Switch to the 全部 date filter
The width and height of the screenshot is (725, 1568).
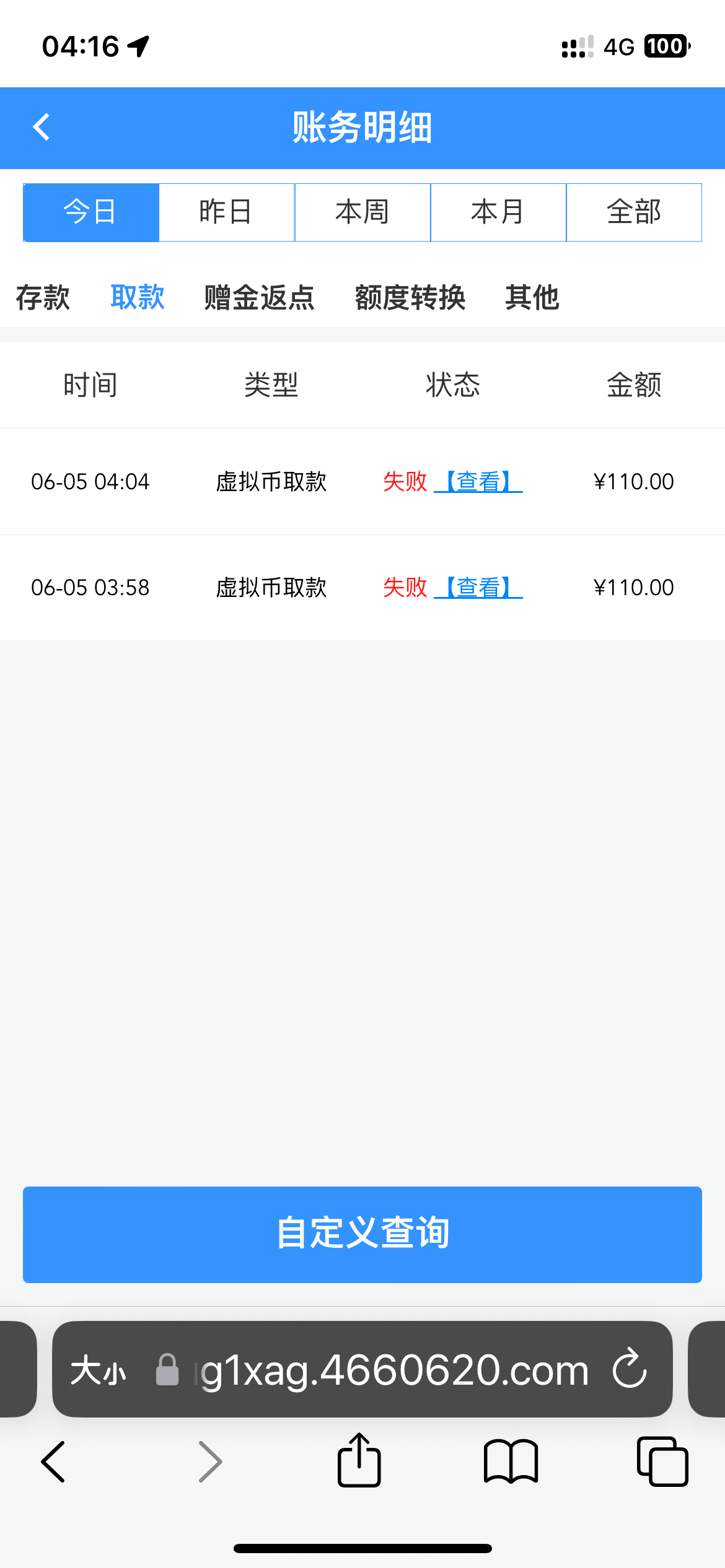[635, 212]
